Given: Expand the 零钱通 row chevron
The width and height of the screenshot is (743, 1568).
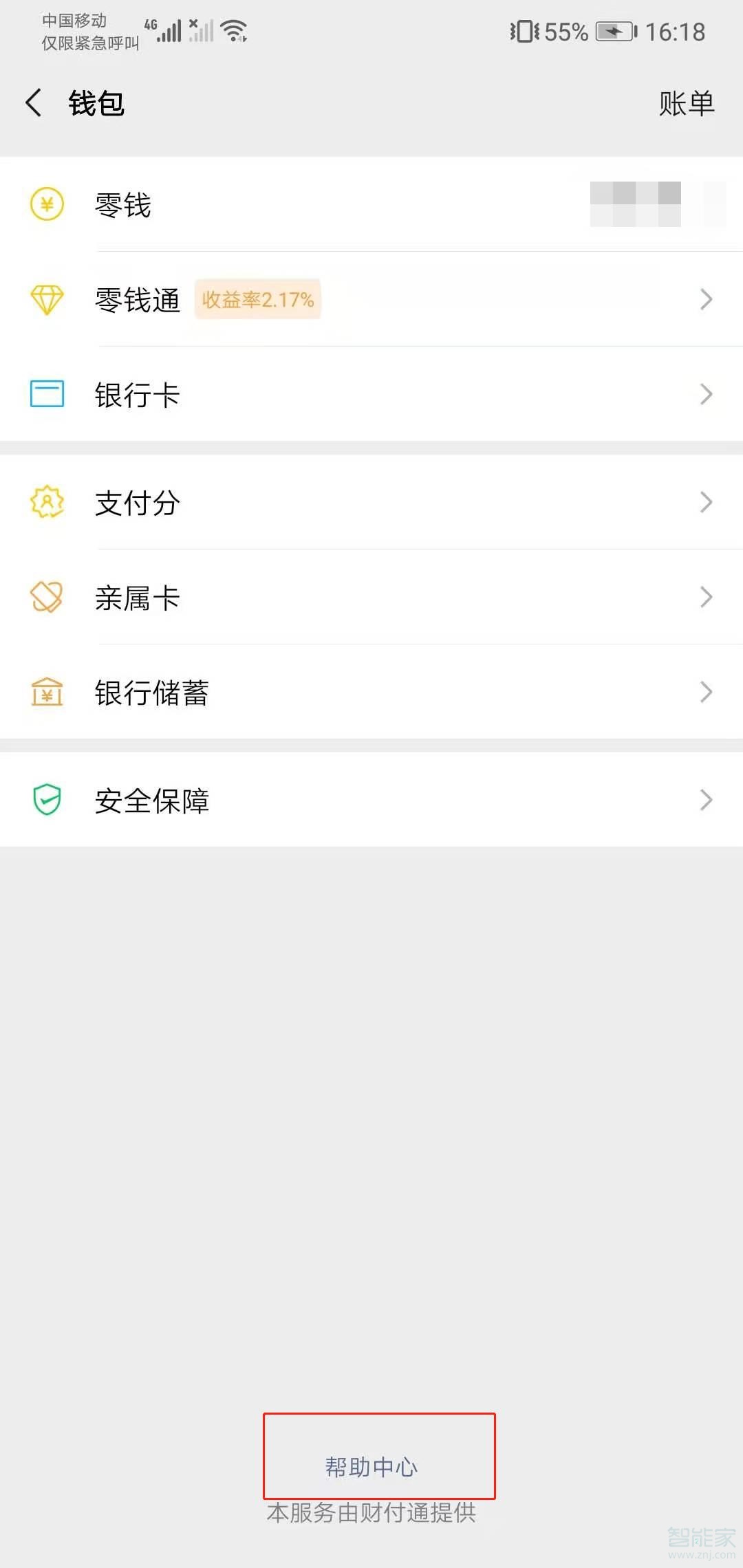Looking at the screenshot, I should point(707,299).
